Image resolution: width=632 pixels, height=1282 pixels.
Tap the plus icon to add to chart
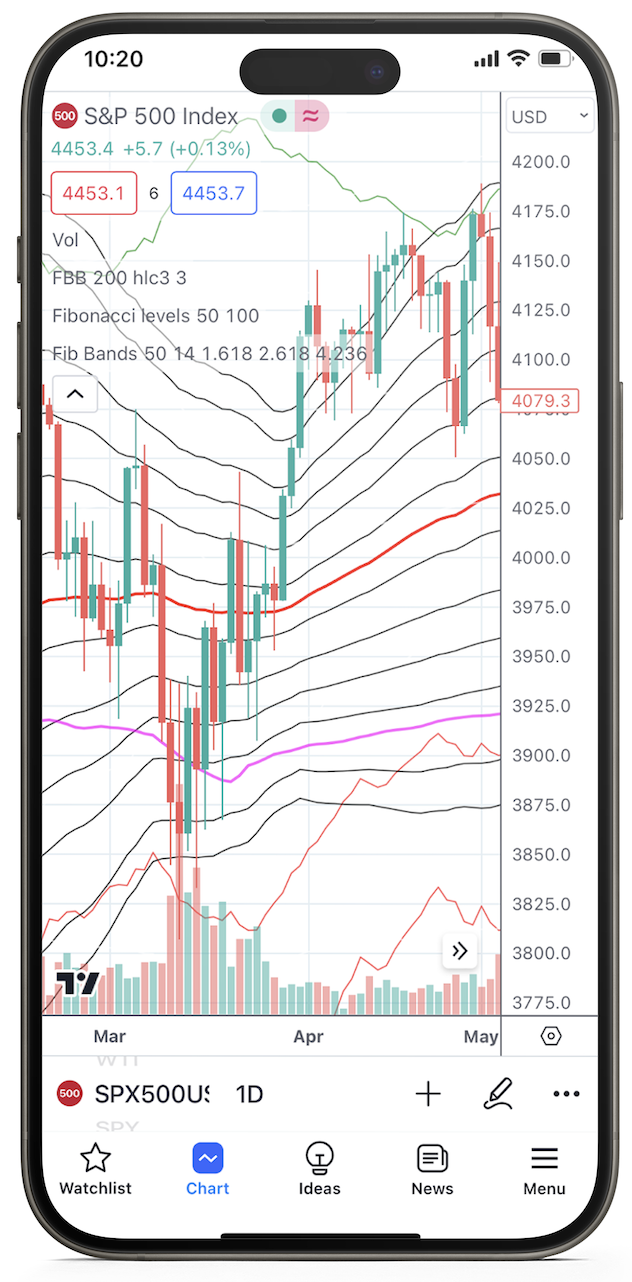428,1094
